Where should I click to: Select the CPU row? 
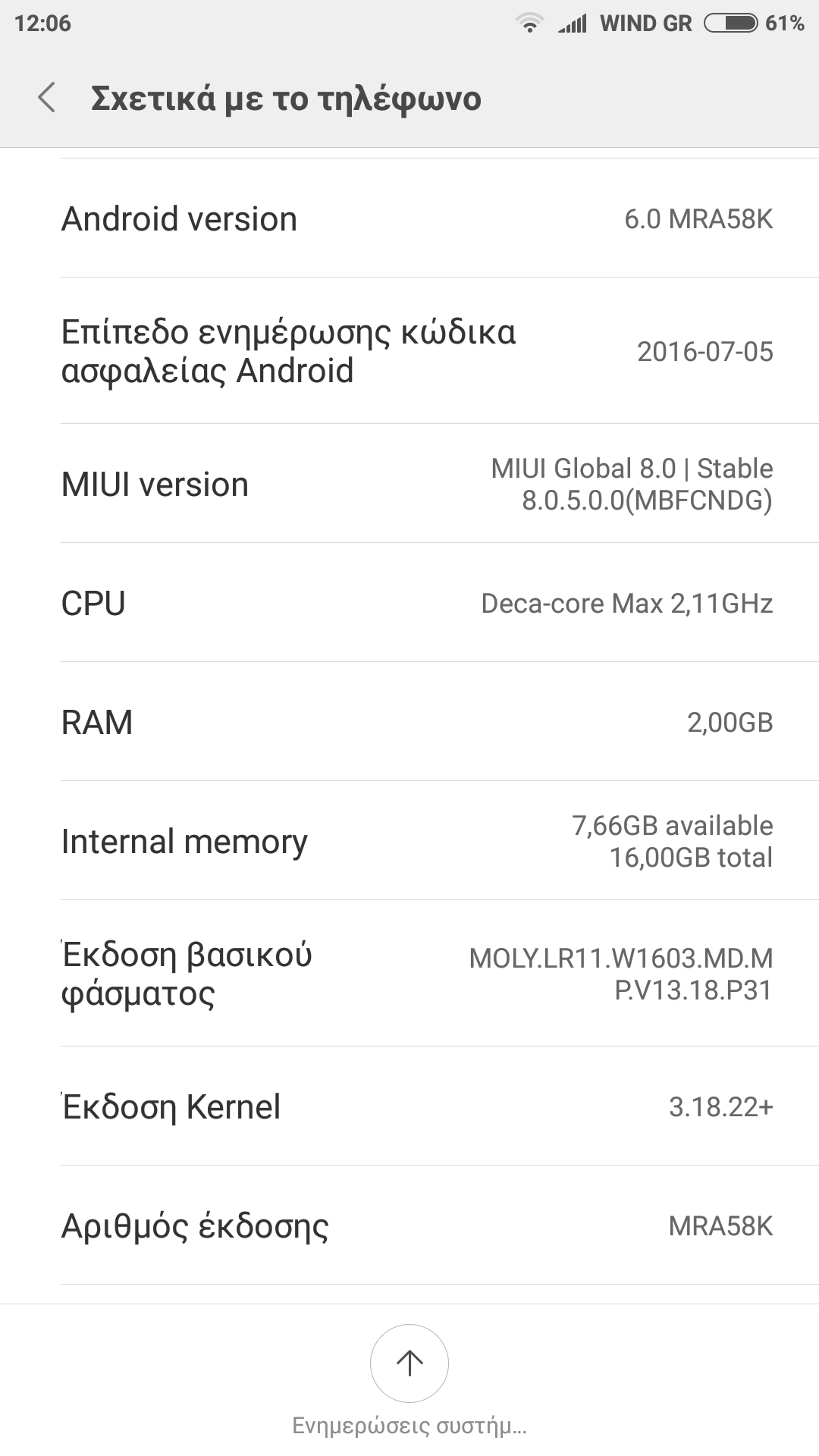(x=409, y=603)
